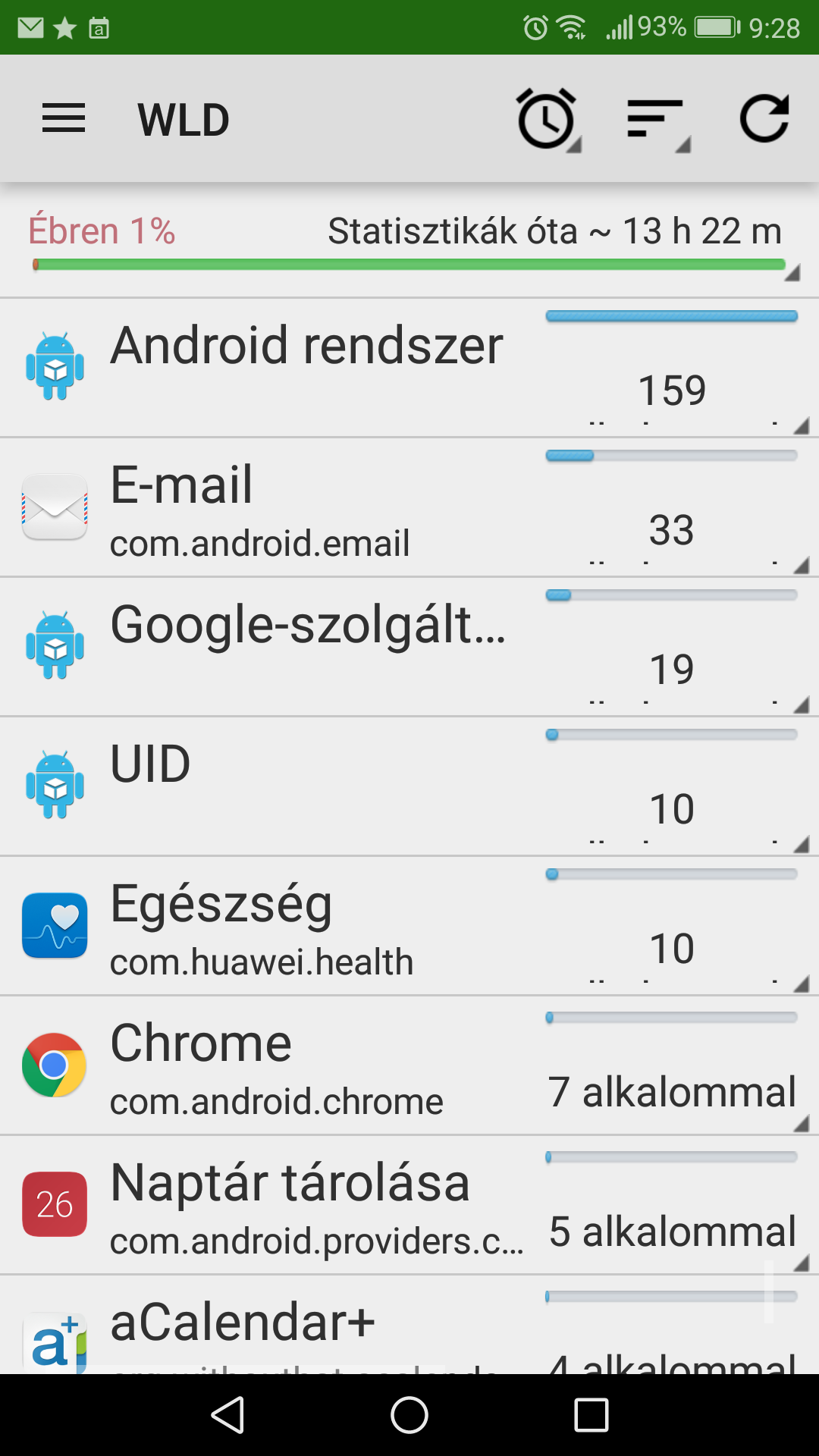This screenshot has height=1456, width=819.
Task: Open the E-mail wakelock entry
Action: click(x=409, y=507)
